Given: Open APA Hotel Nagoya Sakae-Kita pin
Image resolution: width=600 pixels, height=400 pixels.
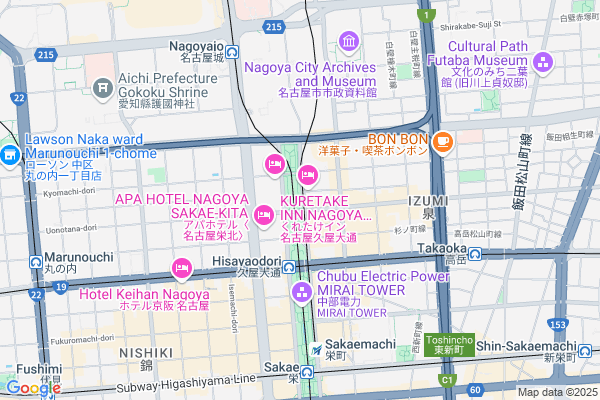Looking at the screenshot, I should pyautogui.click(x=264, y=212).
